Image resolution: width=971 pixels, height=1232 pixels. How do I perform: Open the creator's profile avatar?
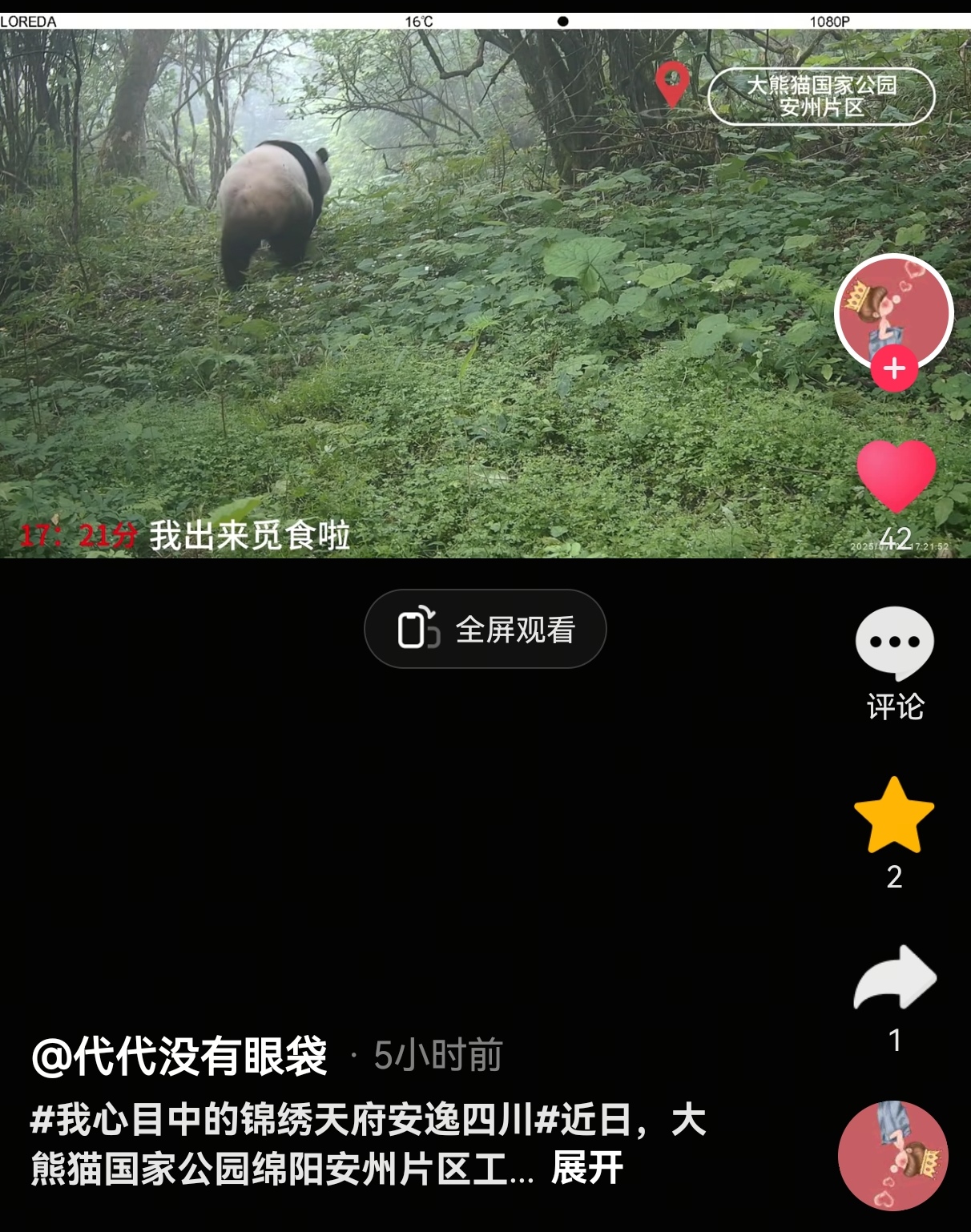click(x=893, y=311)
